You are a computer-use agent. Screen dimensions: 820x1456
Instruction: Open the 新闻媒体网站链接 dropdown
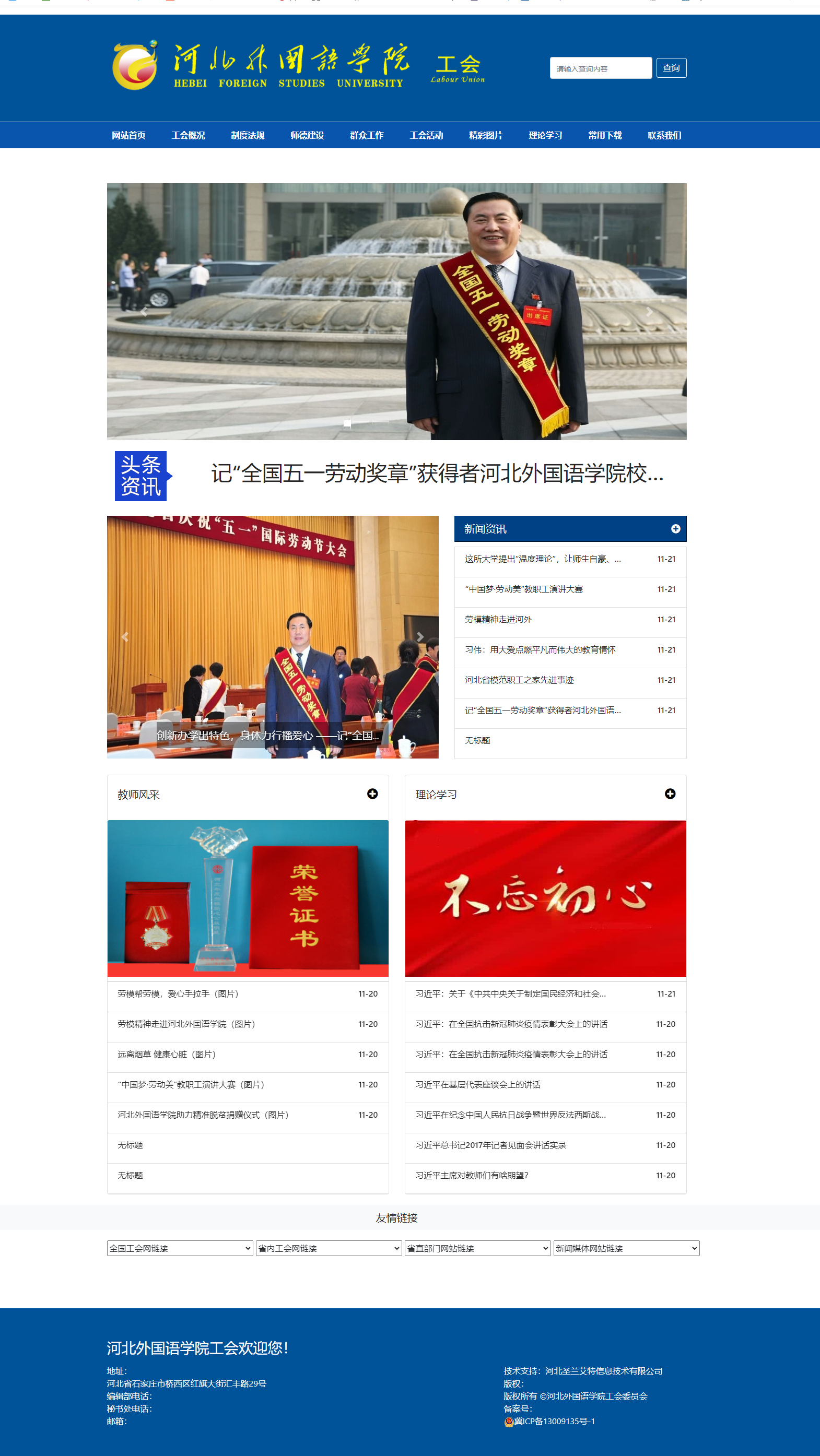point(626,1249)
